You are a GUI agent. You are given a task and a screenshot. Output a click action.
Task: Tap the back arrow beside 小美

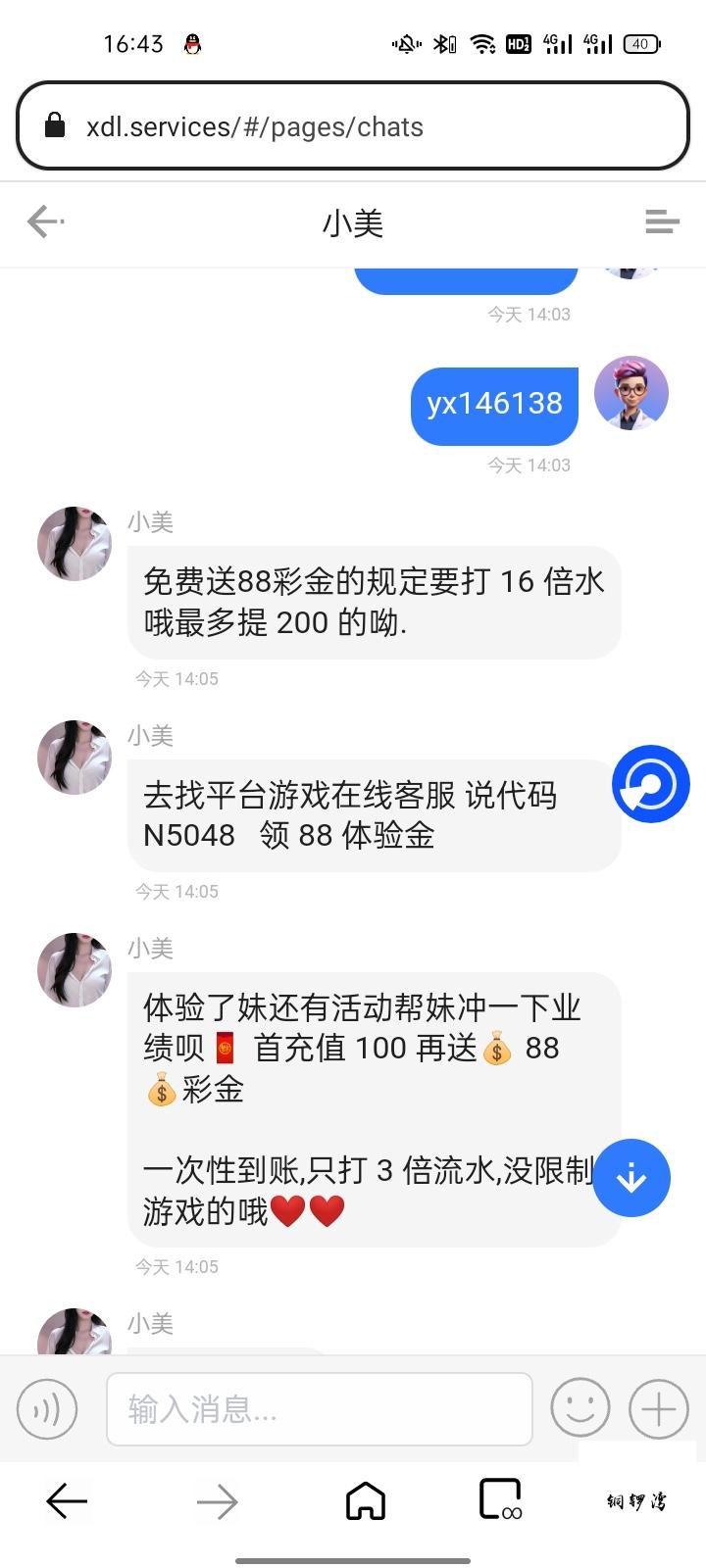45,222
